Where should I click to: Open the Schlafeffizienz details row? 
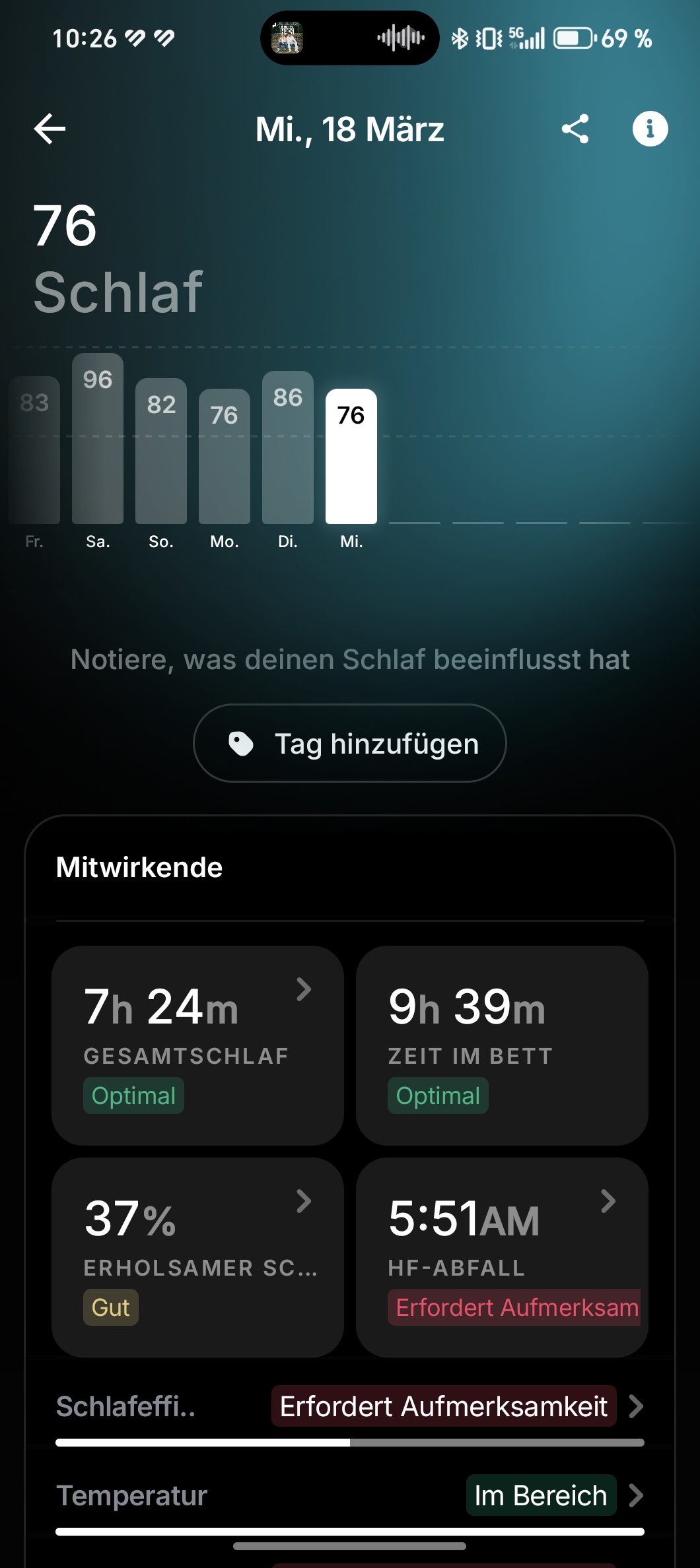(x=350, y=1406)
